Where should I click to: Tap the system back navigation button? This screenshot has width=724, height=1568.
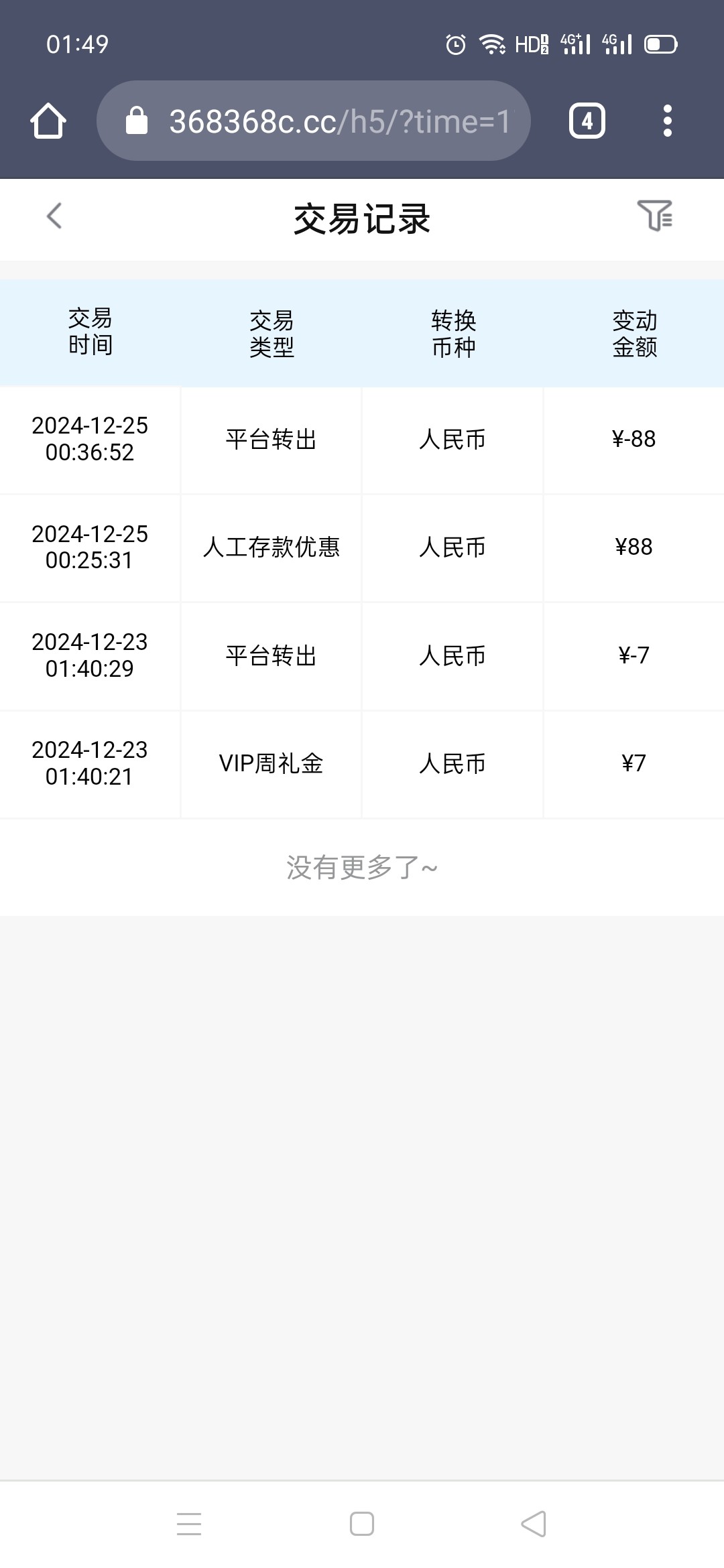(x=534, y=1524)
